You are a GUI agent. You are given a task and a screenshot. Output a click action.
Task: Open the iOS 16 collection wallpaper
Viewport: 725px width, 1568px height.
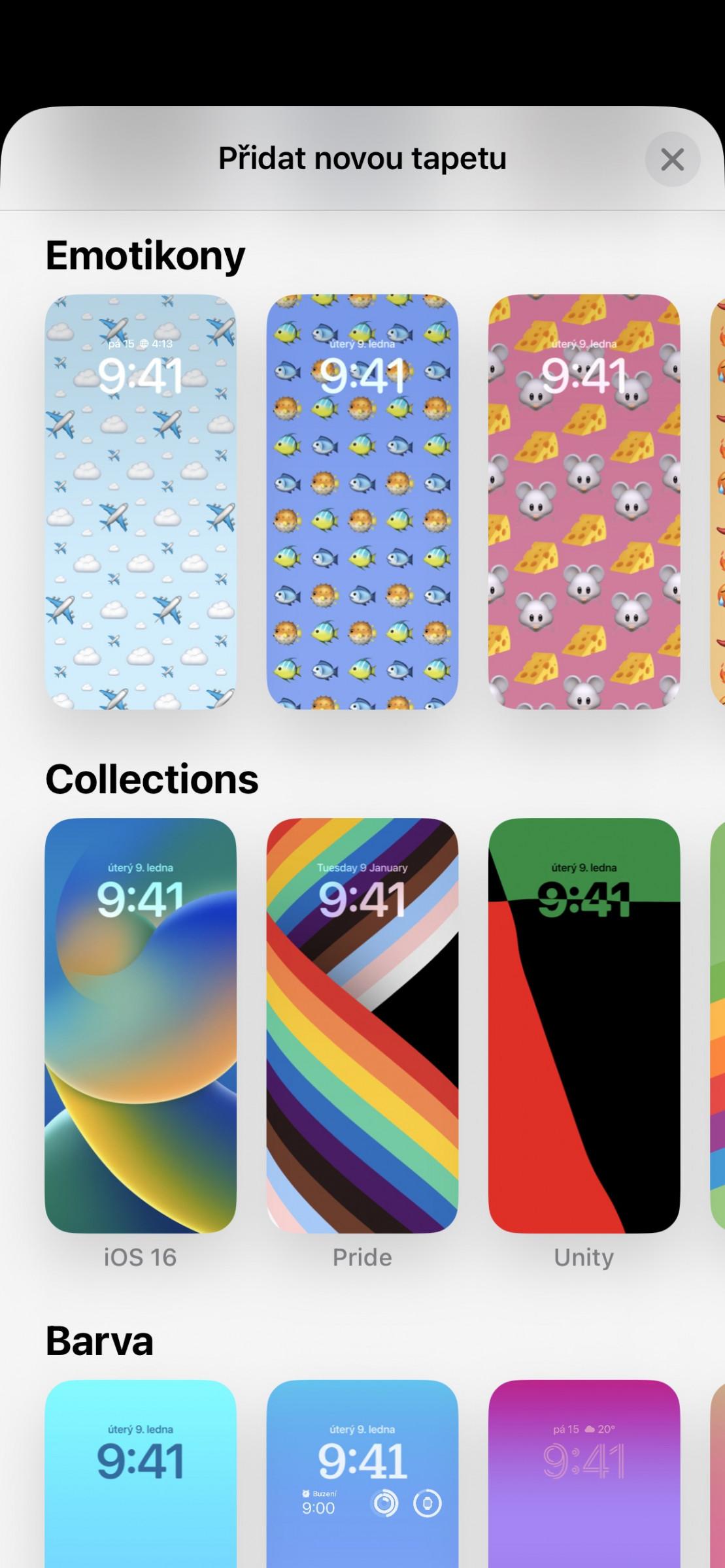[x=141, y=1026]
